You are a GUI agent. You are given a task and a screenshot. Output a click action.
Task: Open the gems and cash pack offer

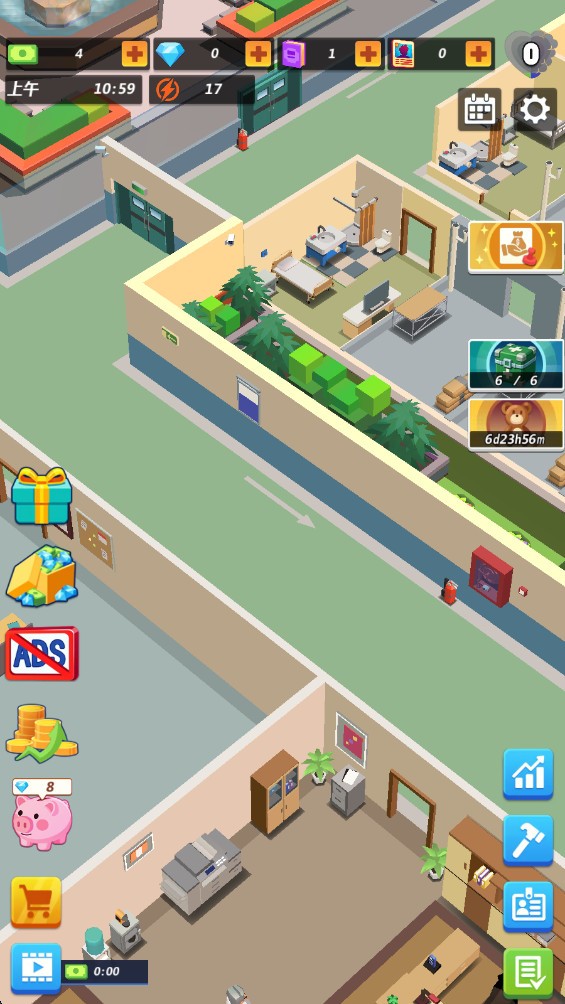(x=42, y=576)
